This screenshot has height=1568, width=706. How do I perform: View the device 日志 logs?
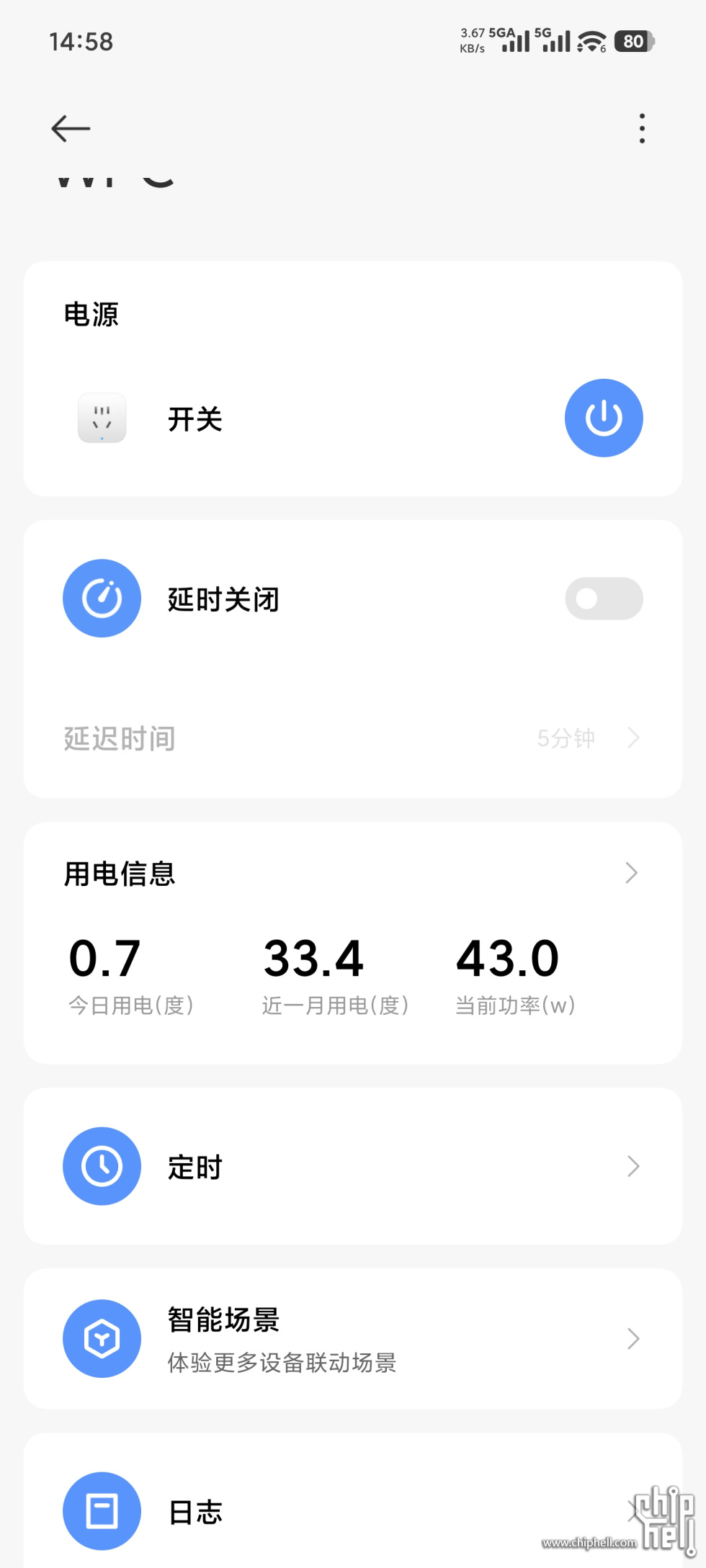click(x=195, y=1512)
